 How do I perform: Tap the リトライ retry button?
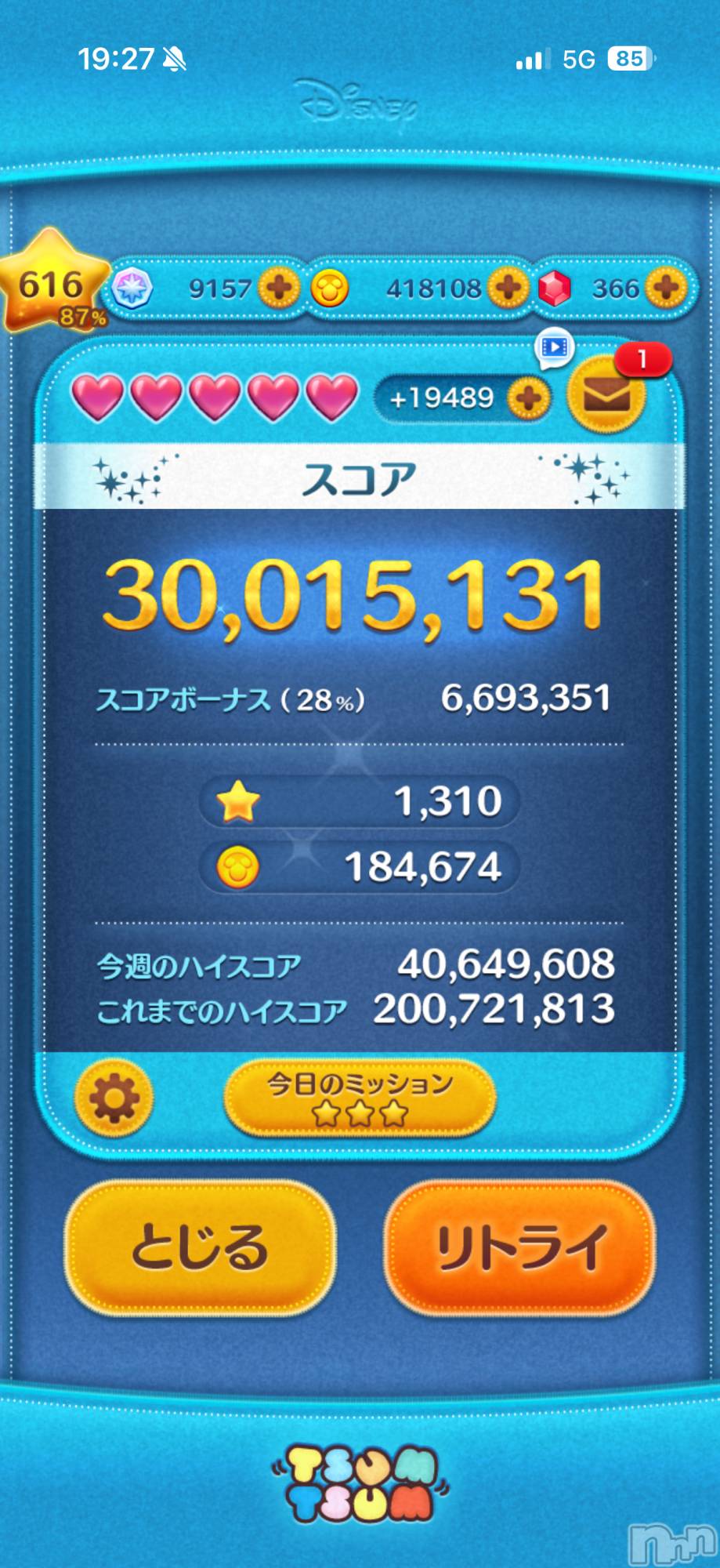519,1247
